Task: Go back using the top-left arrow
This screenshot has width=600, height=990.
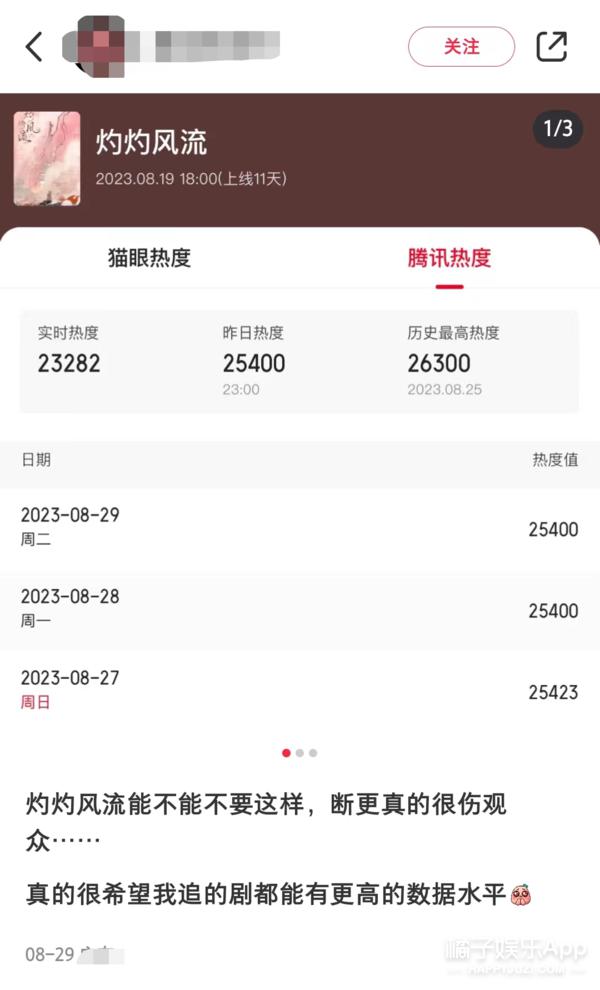Action: point(34,47)
